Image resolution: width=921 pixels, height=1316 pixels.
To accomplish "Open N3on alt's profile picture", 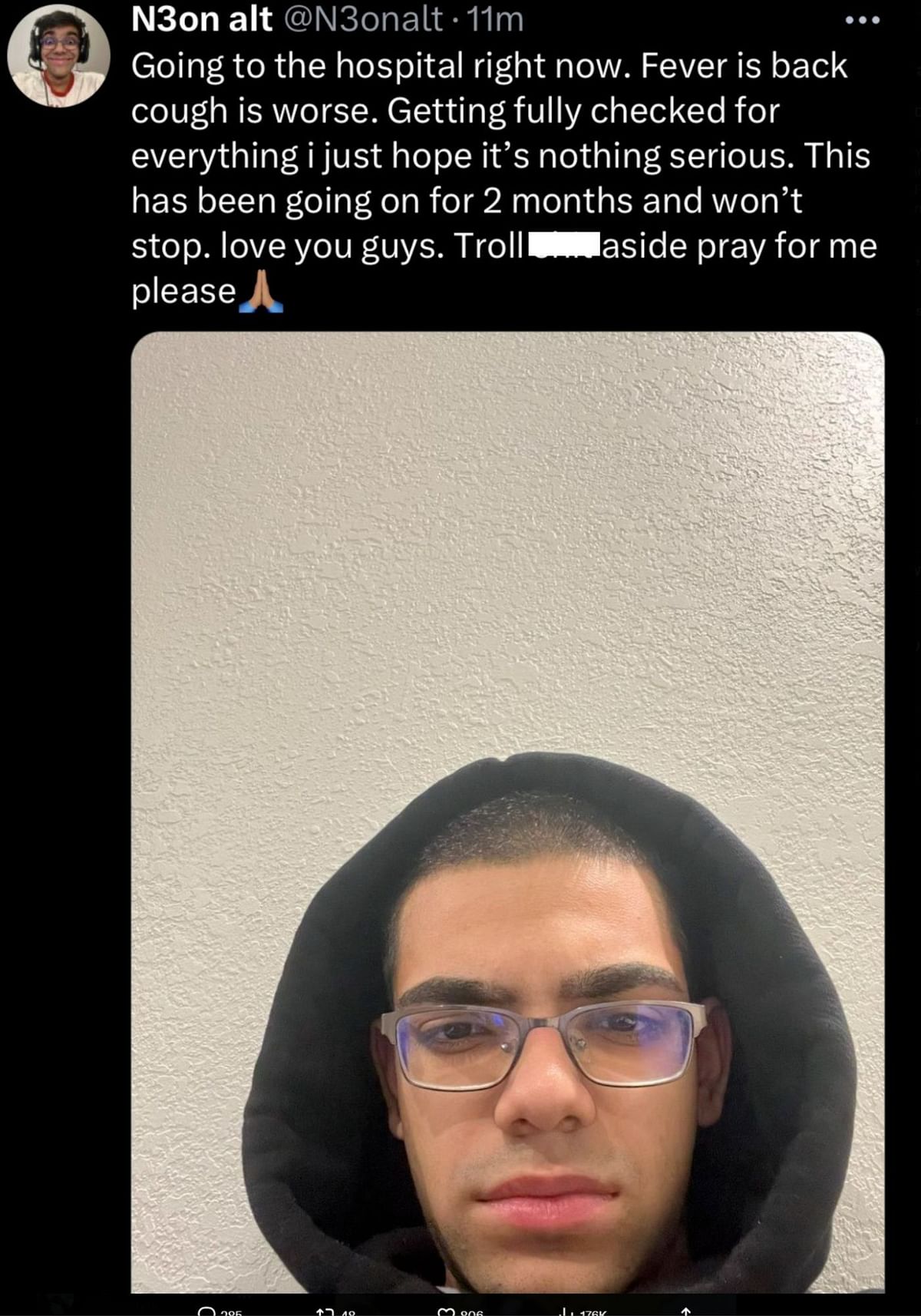I will (58, 55).
